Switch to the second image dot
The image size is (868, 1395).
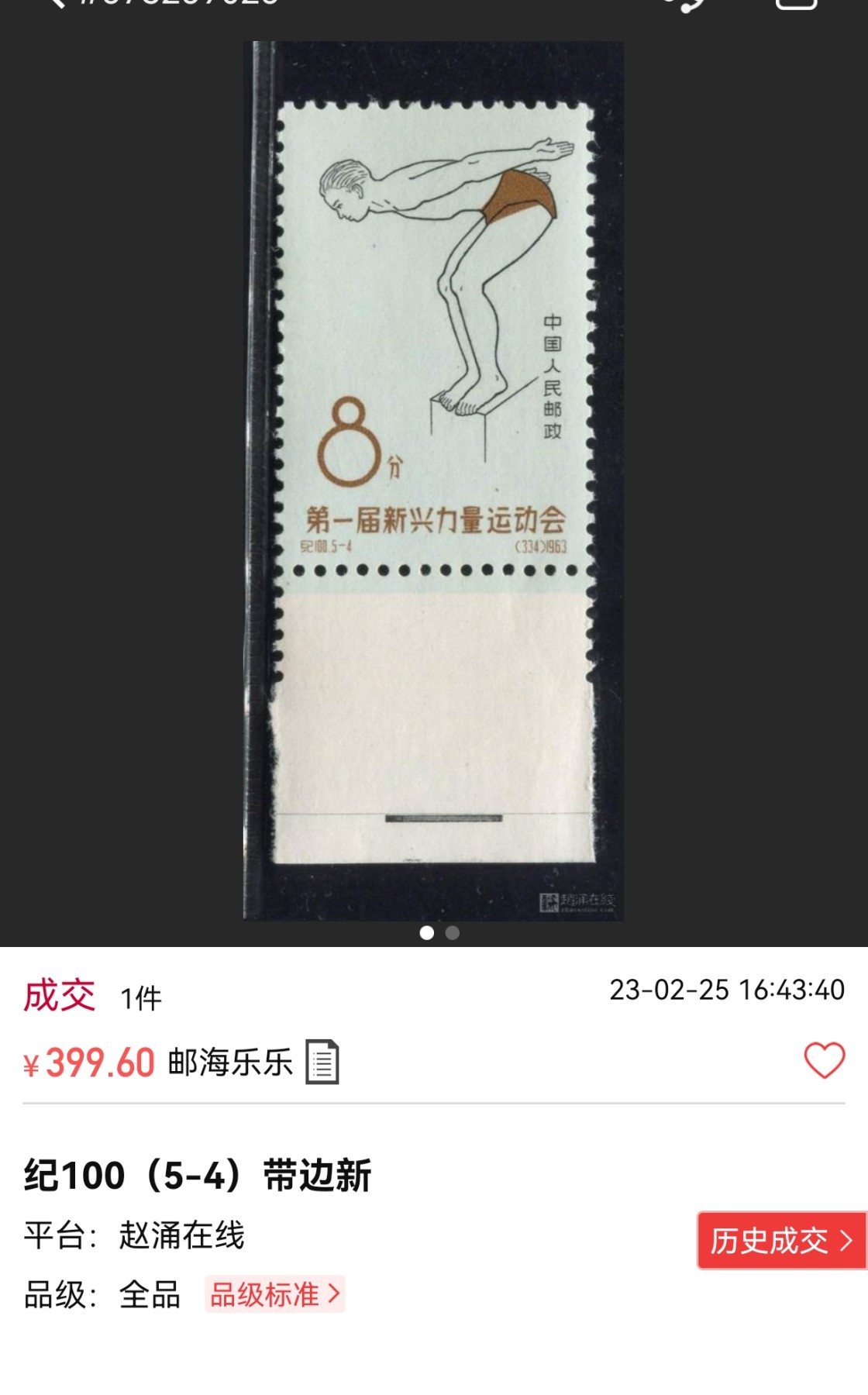pyautogui.click(x=453, y=933)
